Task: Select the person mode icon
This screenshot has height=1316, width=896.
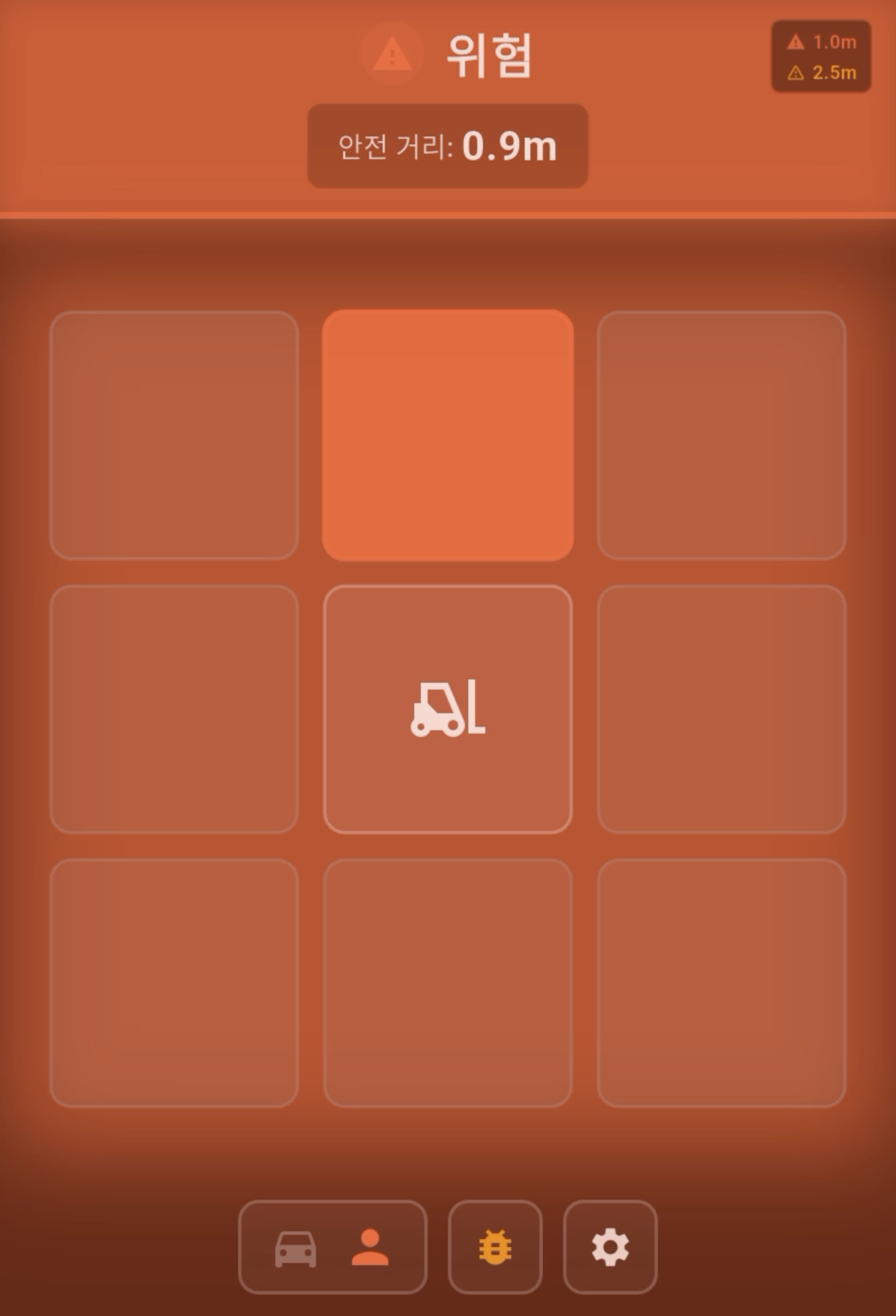Action: click(x=370, y=1248)
